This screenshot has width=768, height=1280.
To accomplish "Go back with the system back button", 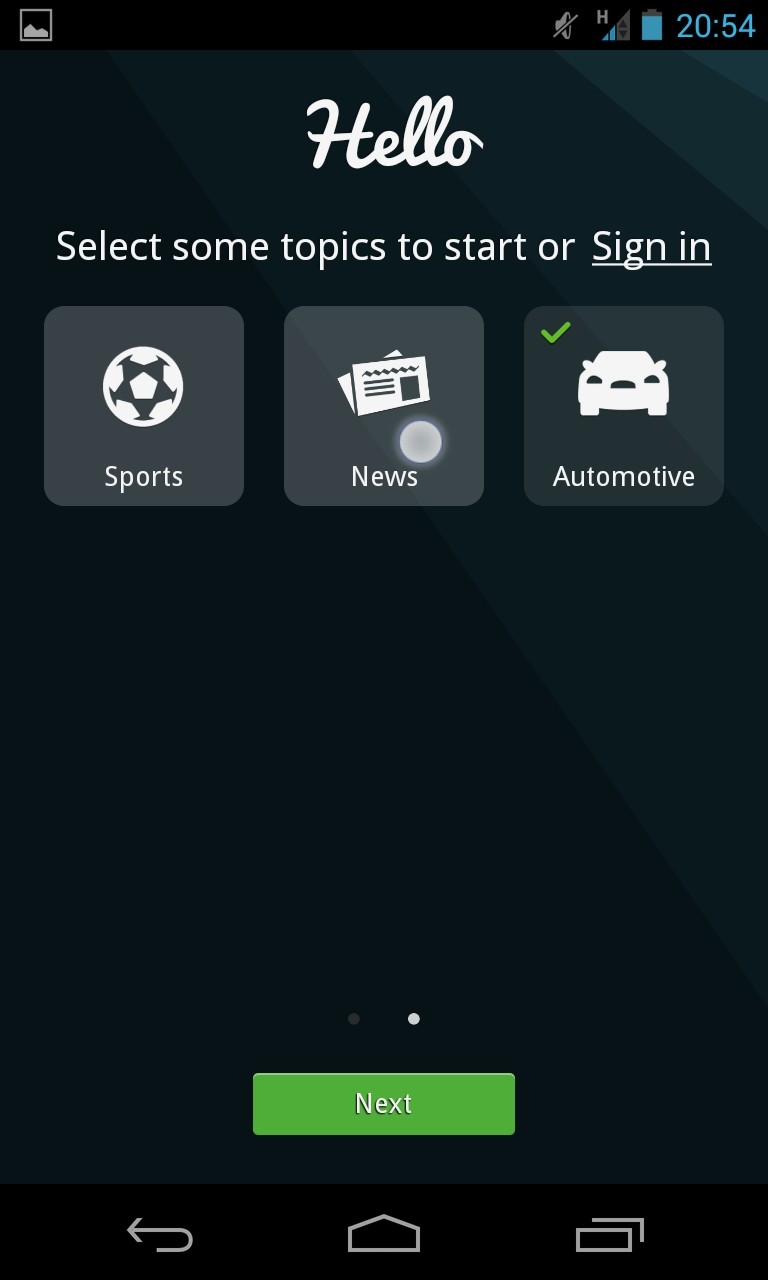I will point(160,1235).
